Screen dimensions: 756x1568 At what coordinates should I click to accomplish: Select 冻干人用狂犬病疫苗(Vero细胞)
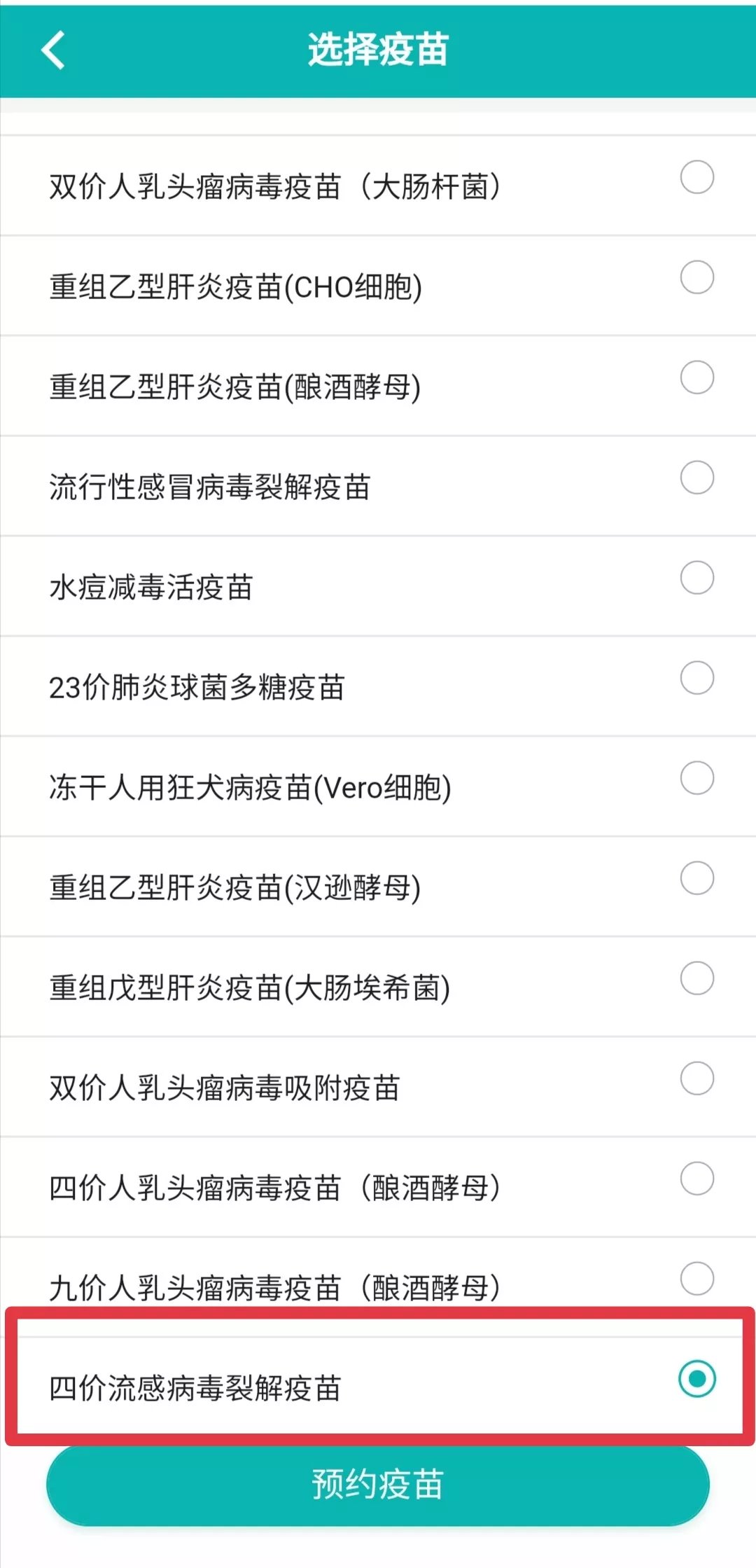(x=696, y=778)
